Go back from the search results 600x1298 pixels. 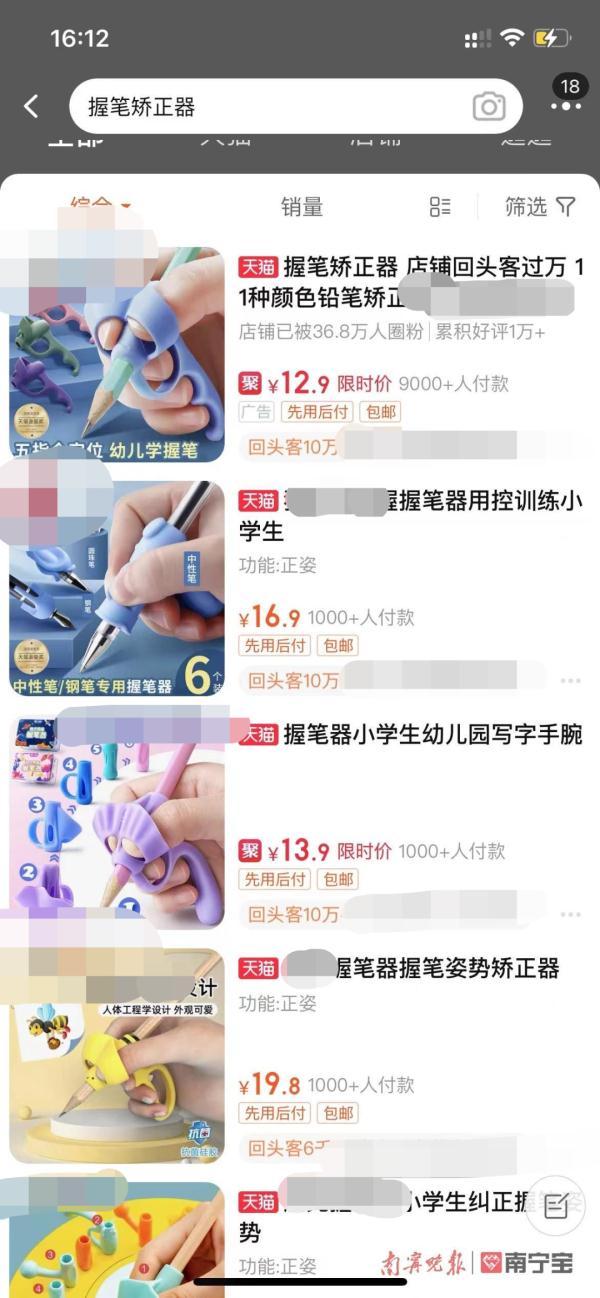coord(32,107)
